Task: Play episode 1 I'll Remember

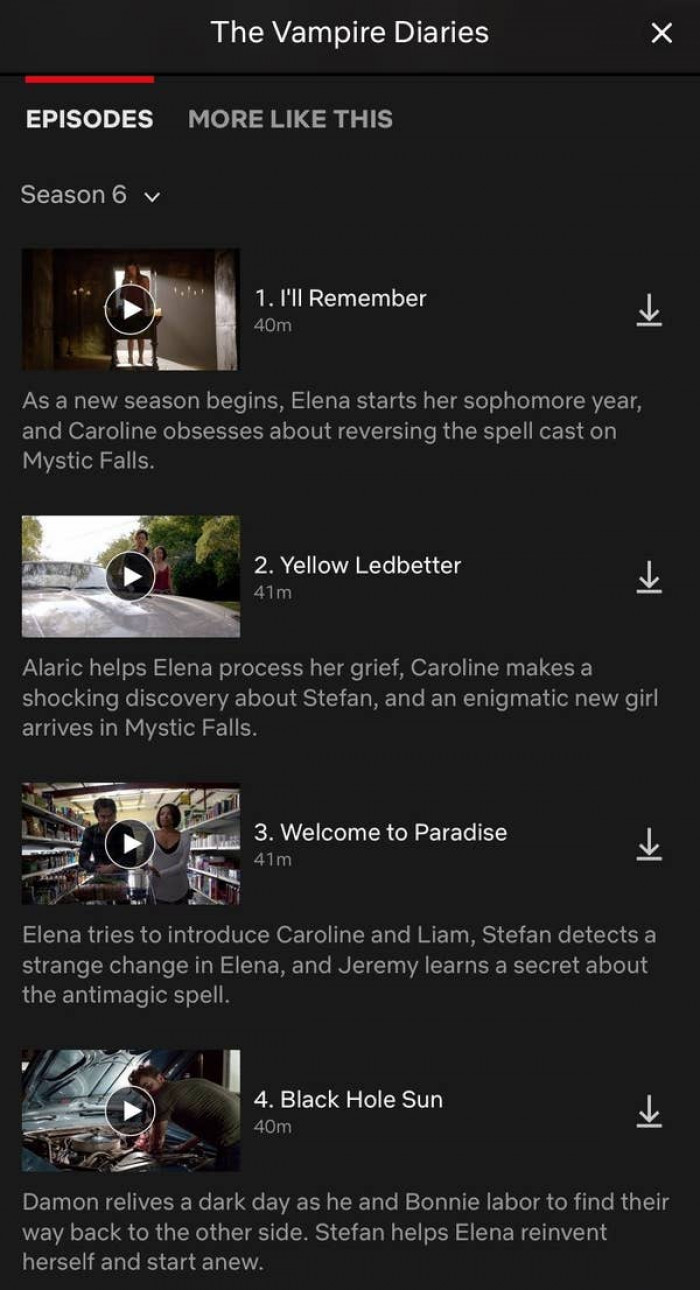Action: (x=130, y=310)
